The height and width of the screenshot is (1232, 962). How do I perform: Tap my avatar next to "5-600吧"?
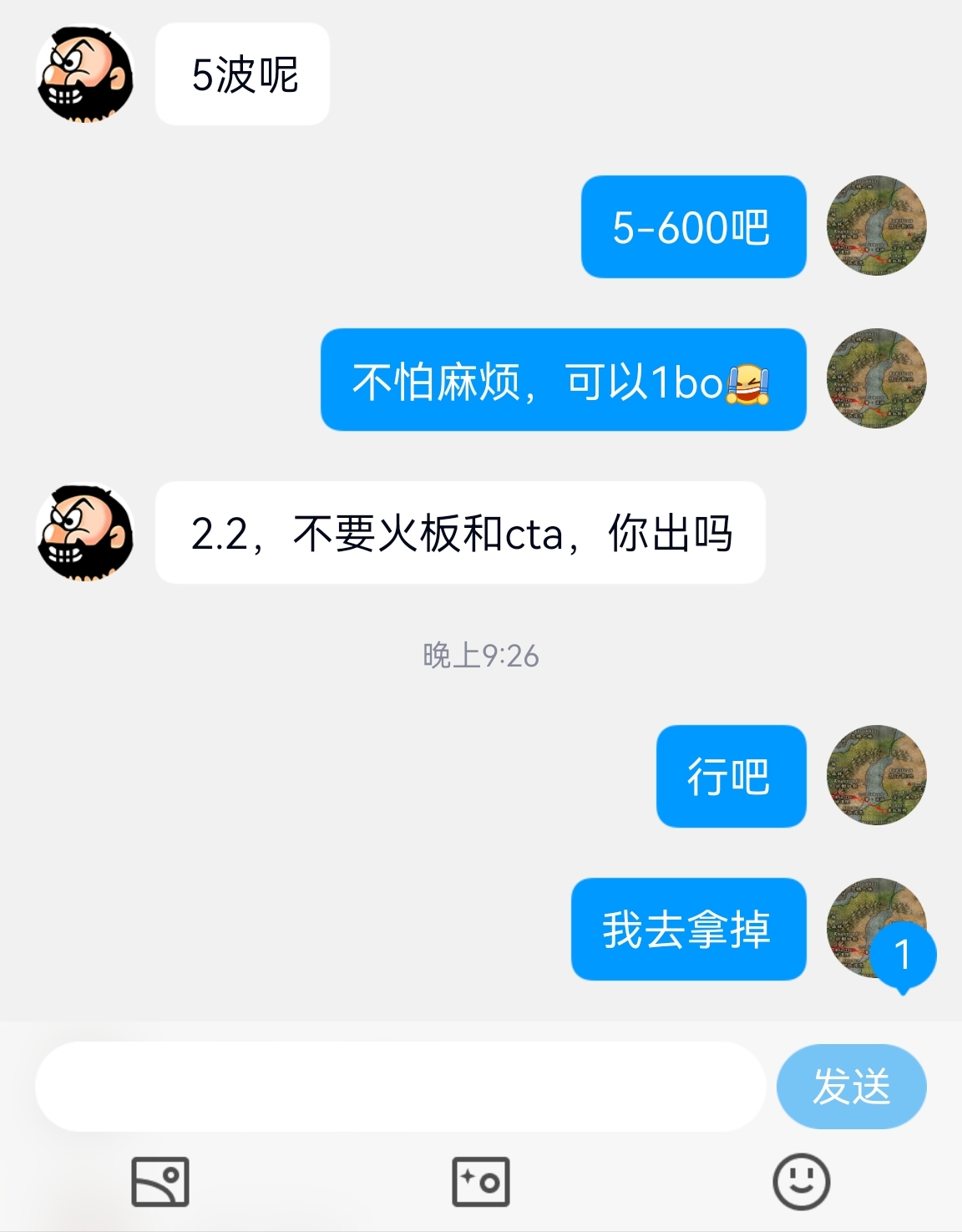(876, 226)
